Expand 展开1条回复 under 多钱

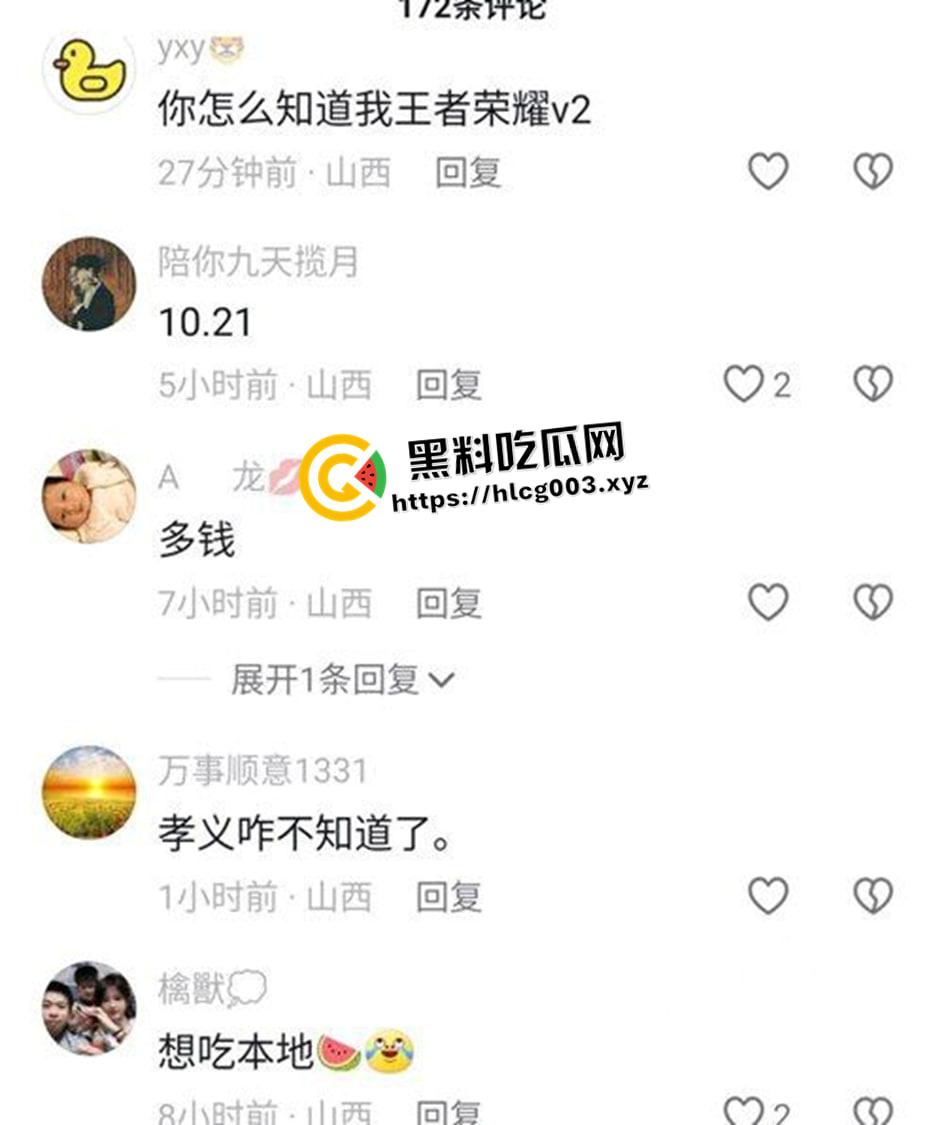pyautogui.click(x=342, y=680)
